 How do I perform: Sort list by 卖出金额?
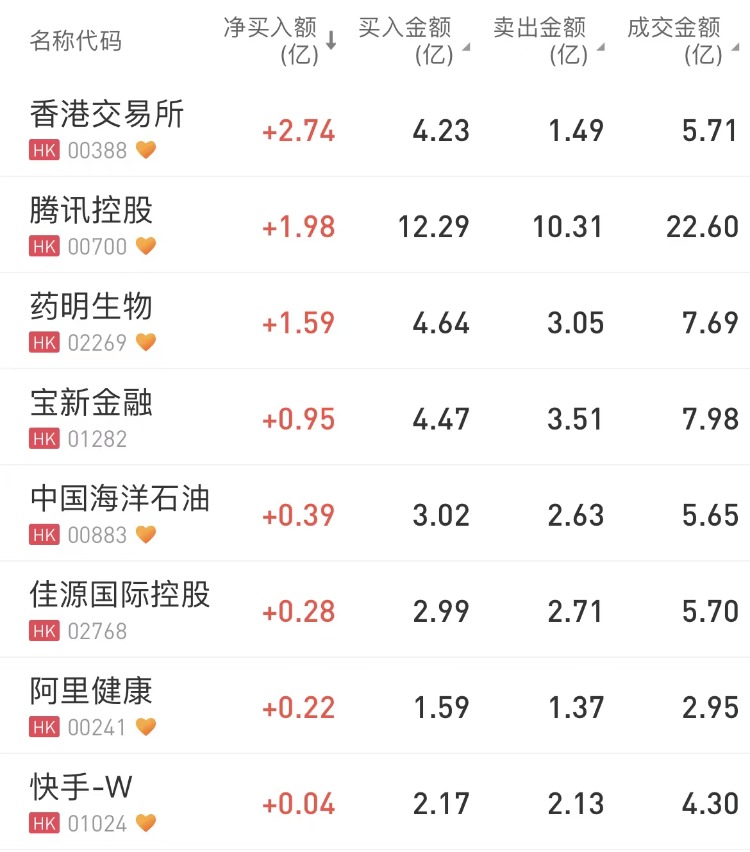point(547,40)
